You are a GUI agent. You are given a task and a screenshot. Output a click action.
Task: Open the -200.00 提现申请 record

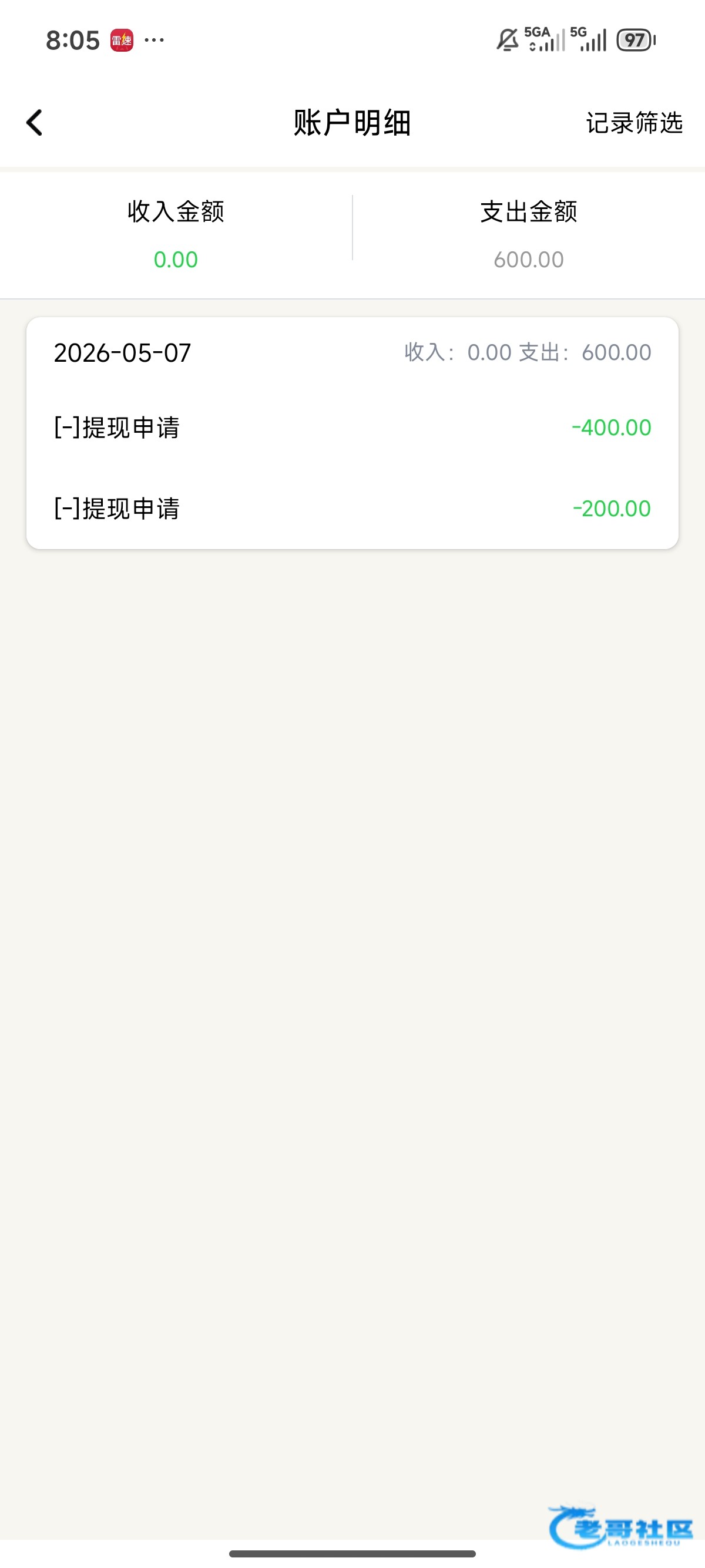click(x=352, y=508)
